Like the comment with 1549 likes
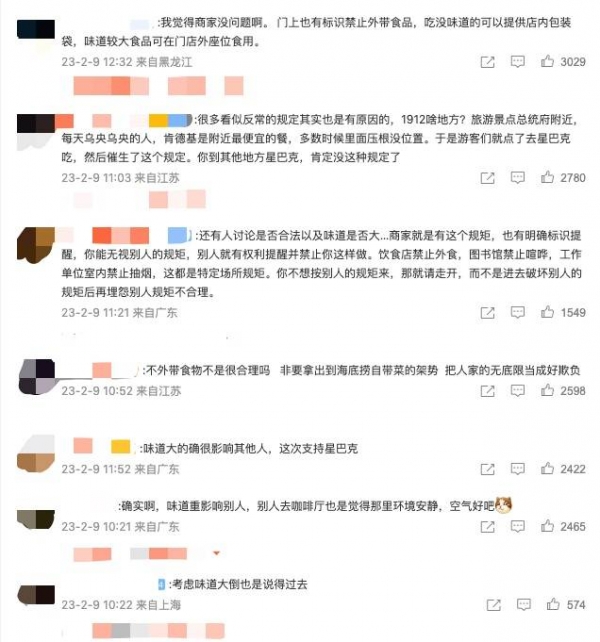This screenshot has height=642, width=600. point(548,313)
